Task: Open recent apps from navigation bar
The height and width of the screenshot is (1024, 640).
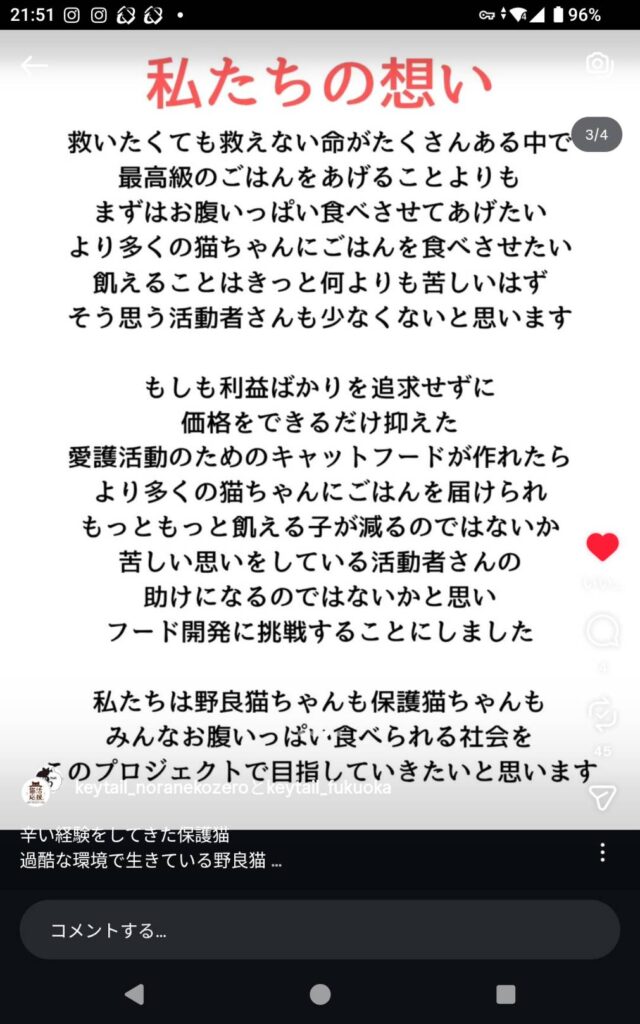Action: [506, 994]
